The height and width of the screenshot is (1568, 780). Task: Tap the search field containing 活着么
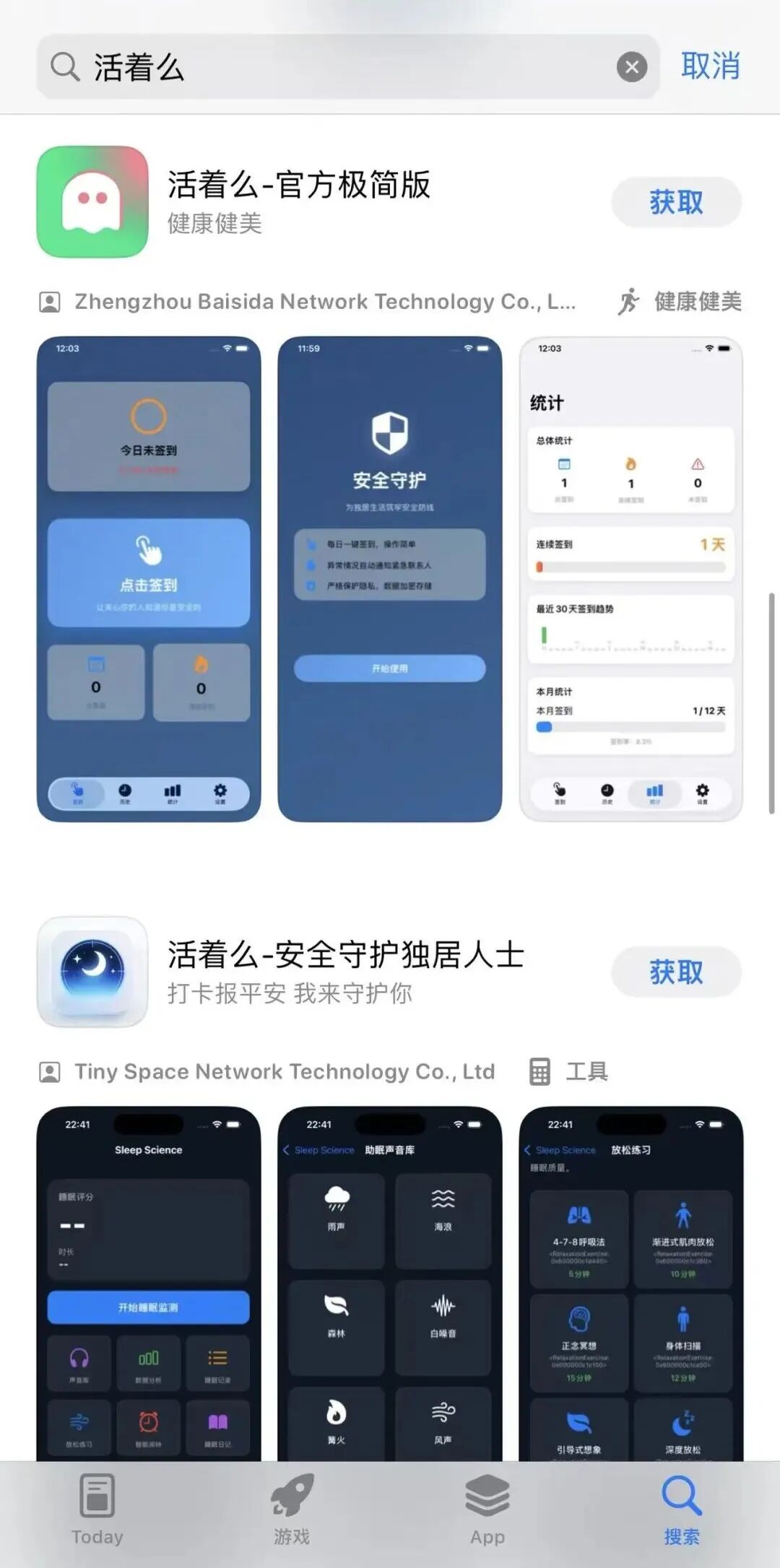[325, 67]
